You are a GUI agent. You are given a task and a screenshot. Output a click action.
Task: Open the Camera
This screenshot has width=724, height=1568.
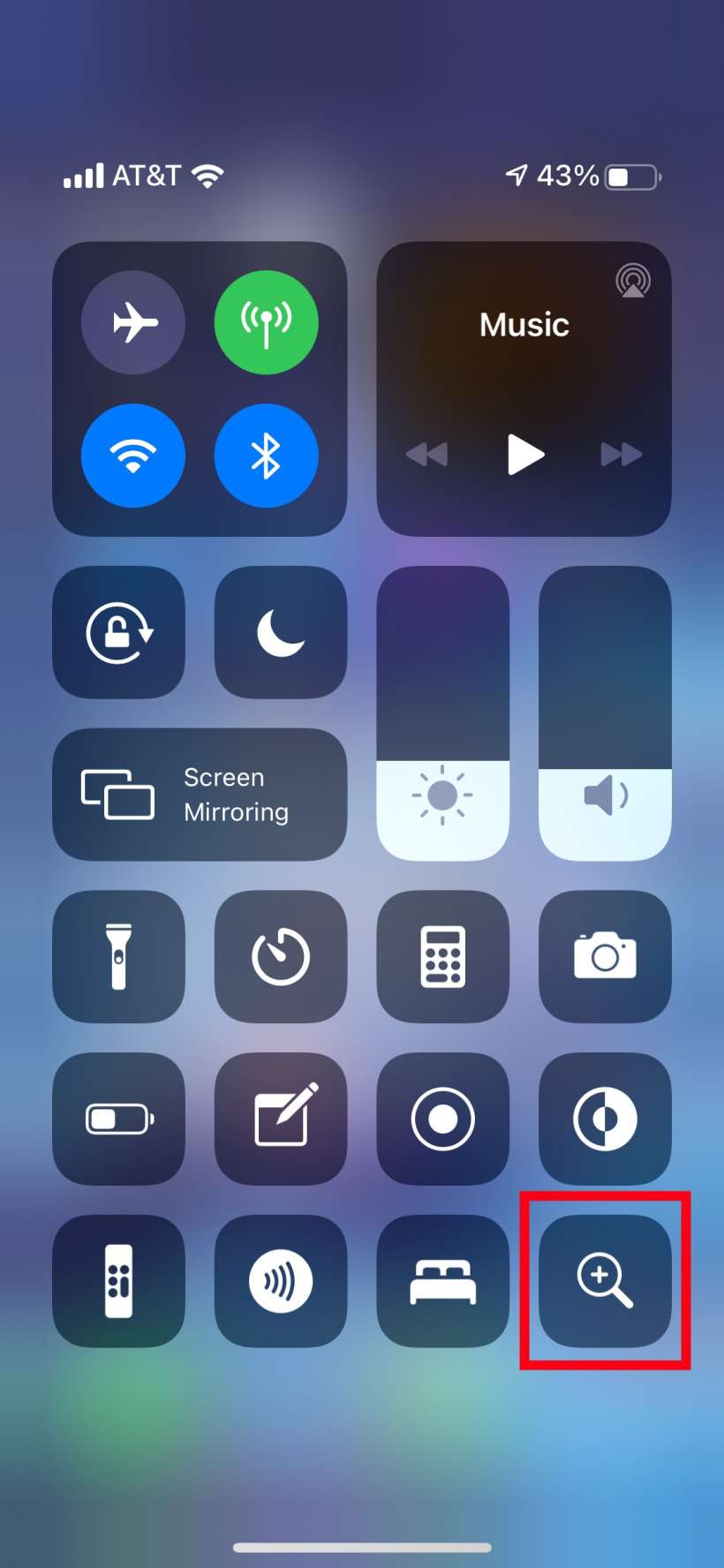[605, 956]
